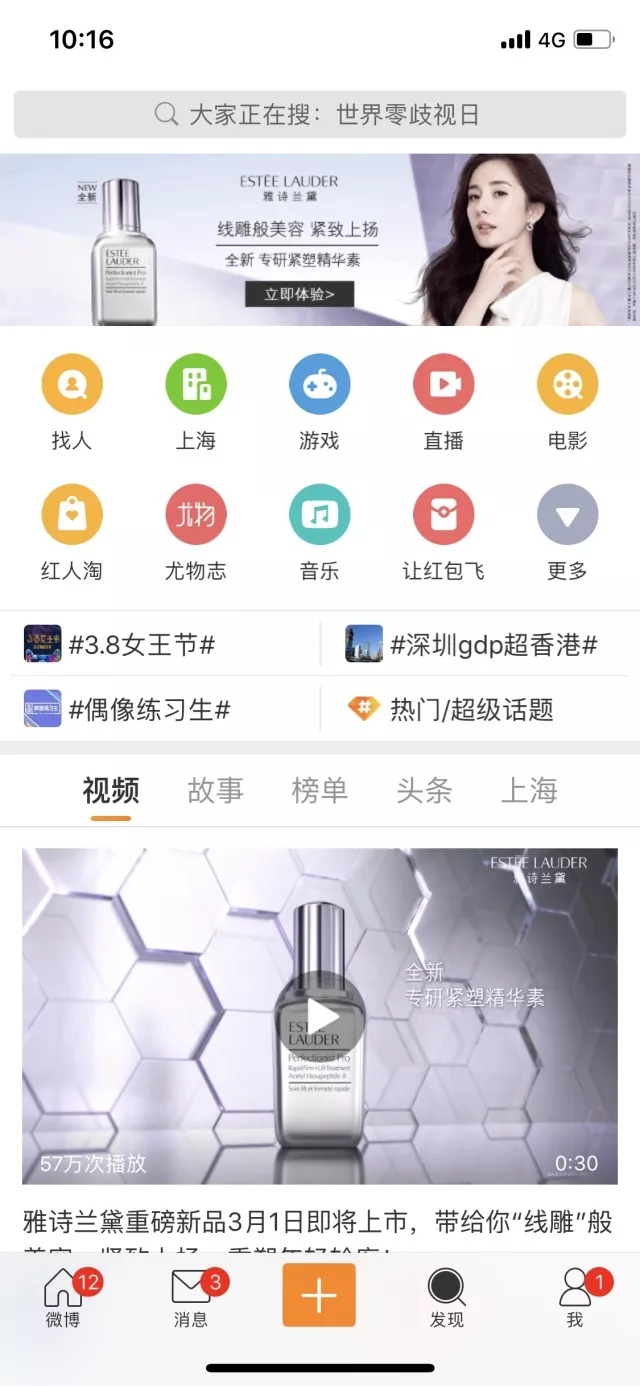
Task: Open 热门/超级话题
Action: point(471,710)
